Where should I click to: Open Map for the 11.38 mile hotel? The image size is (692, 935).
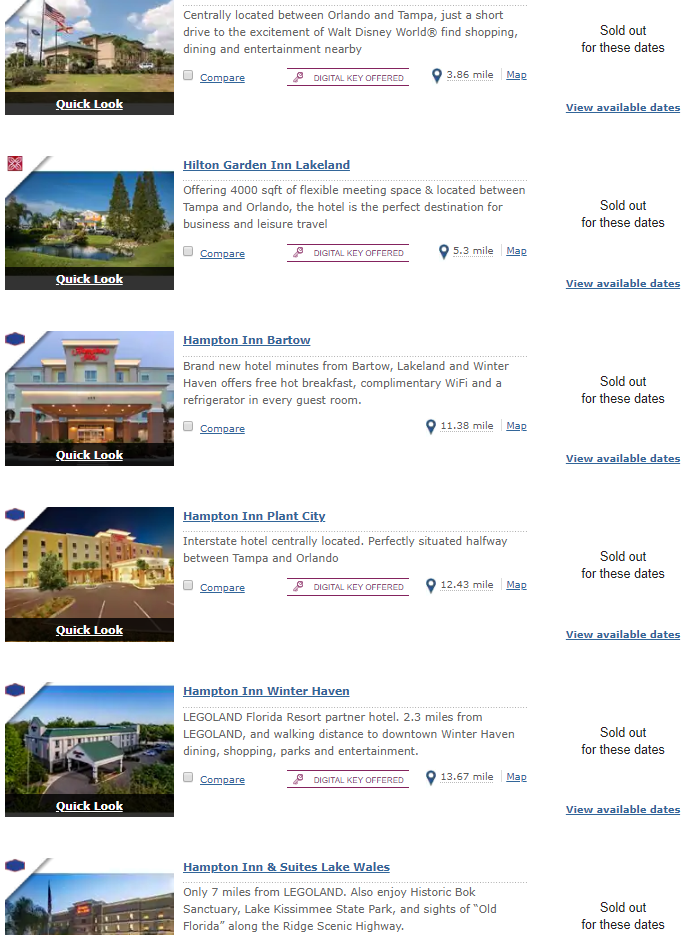[516, 426]
